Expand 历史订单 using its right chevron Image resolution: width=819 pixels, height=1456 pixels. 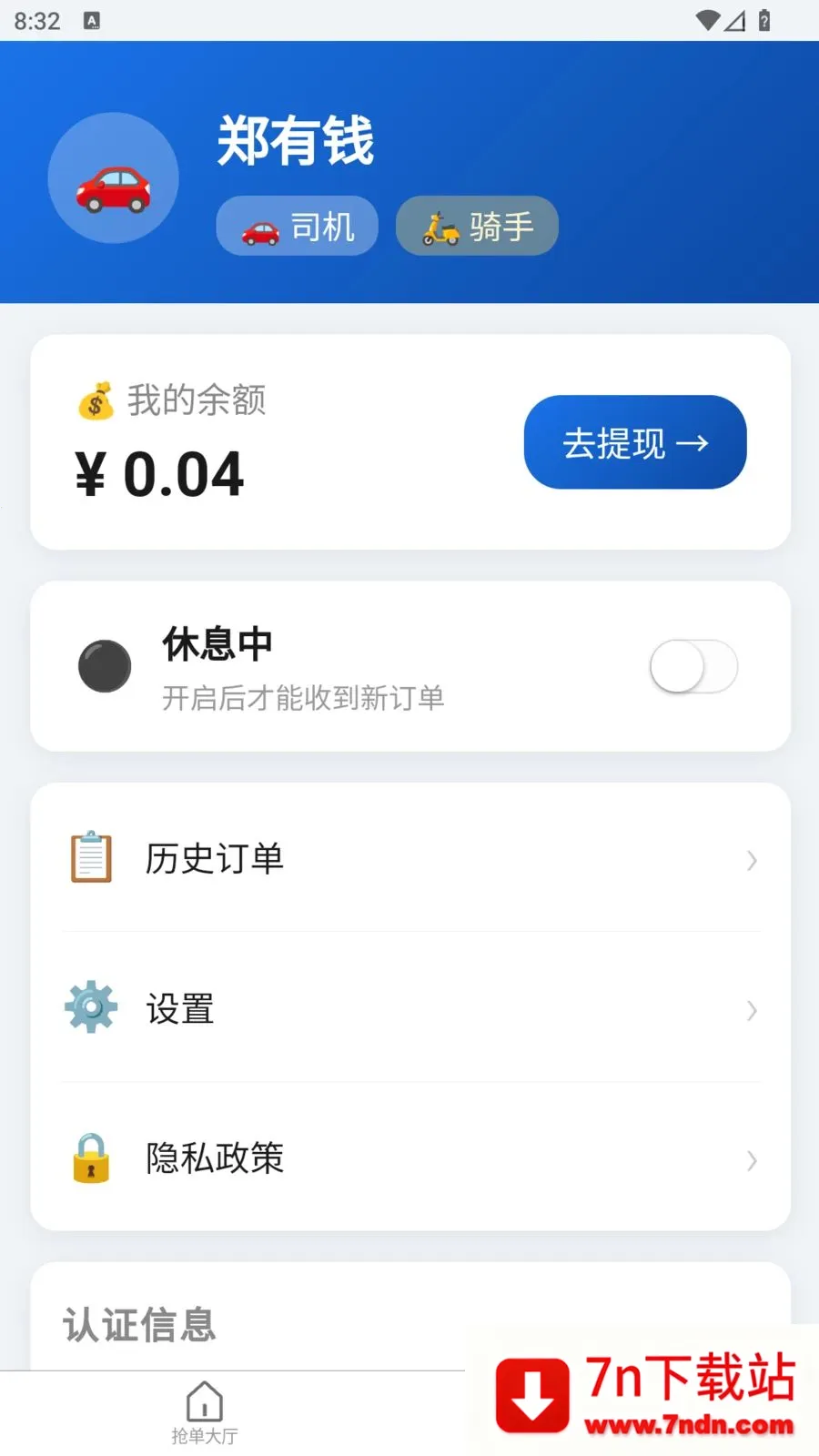coord(751,860)
